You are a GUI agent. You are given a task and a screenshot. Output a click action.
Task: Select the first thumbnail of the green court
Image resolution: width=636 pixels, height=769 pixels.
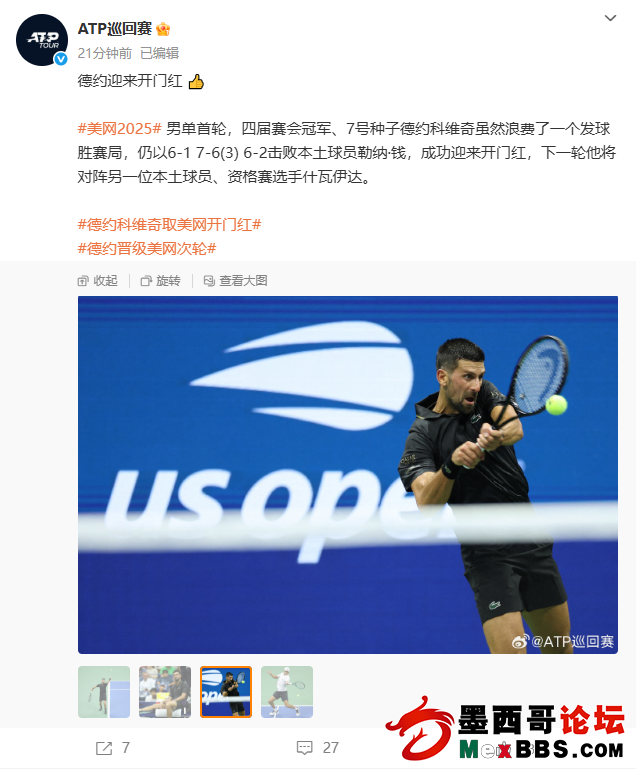(104, 692)
